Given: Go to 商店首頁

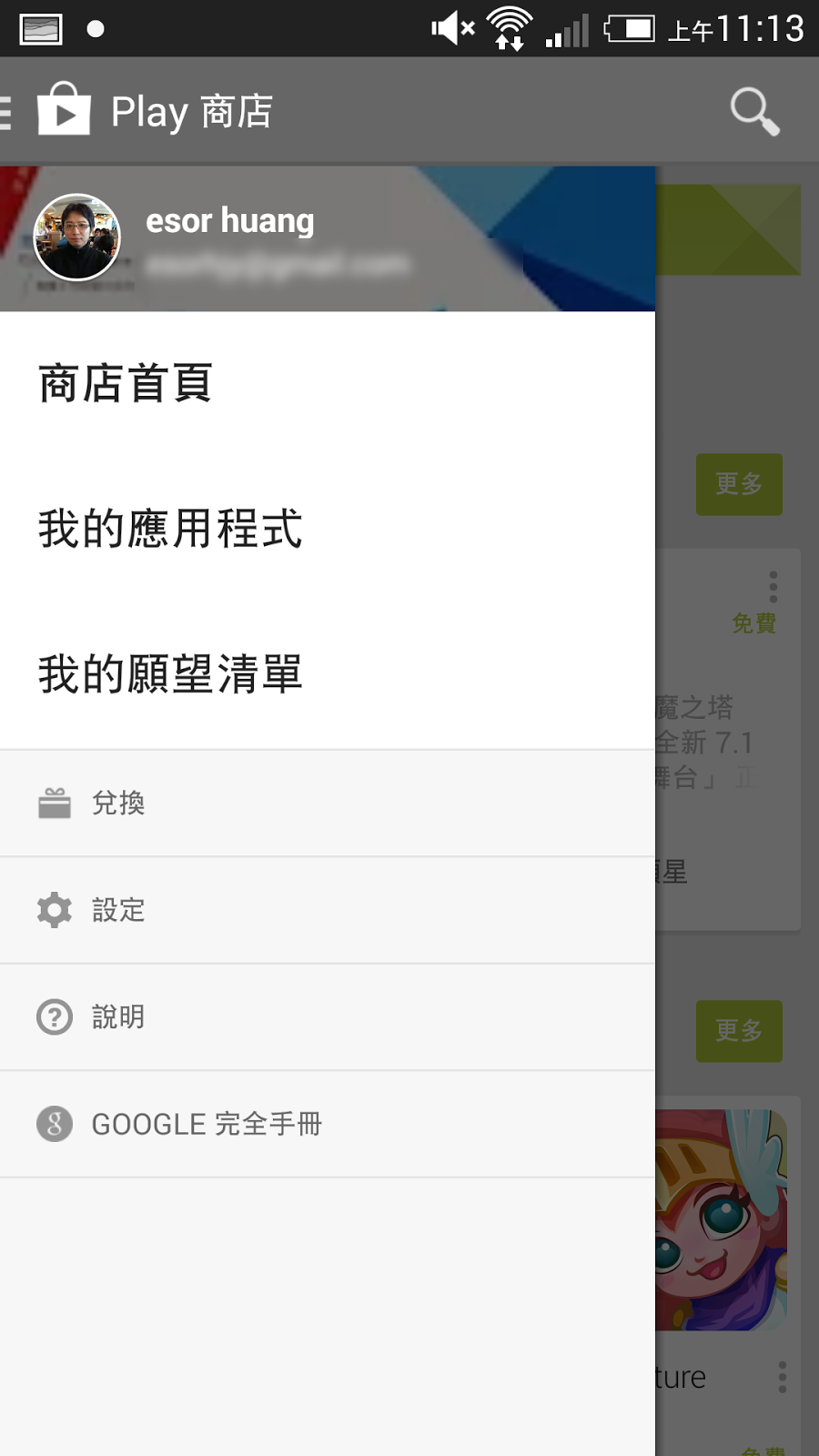Looking at the screenshot, I should coord(126,383).
